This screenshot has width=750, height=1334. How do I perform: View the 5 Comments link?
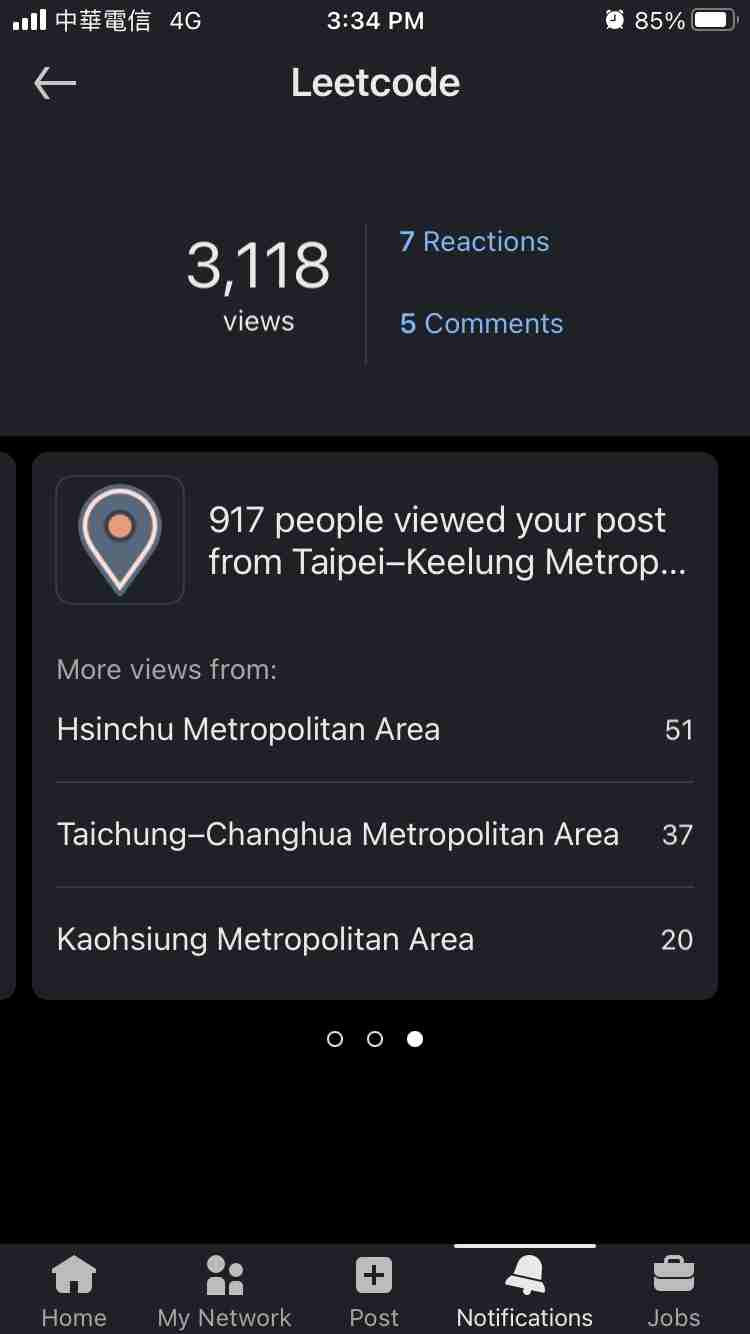[x=481, y=323]
